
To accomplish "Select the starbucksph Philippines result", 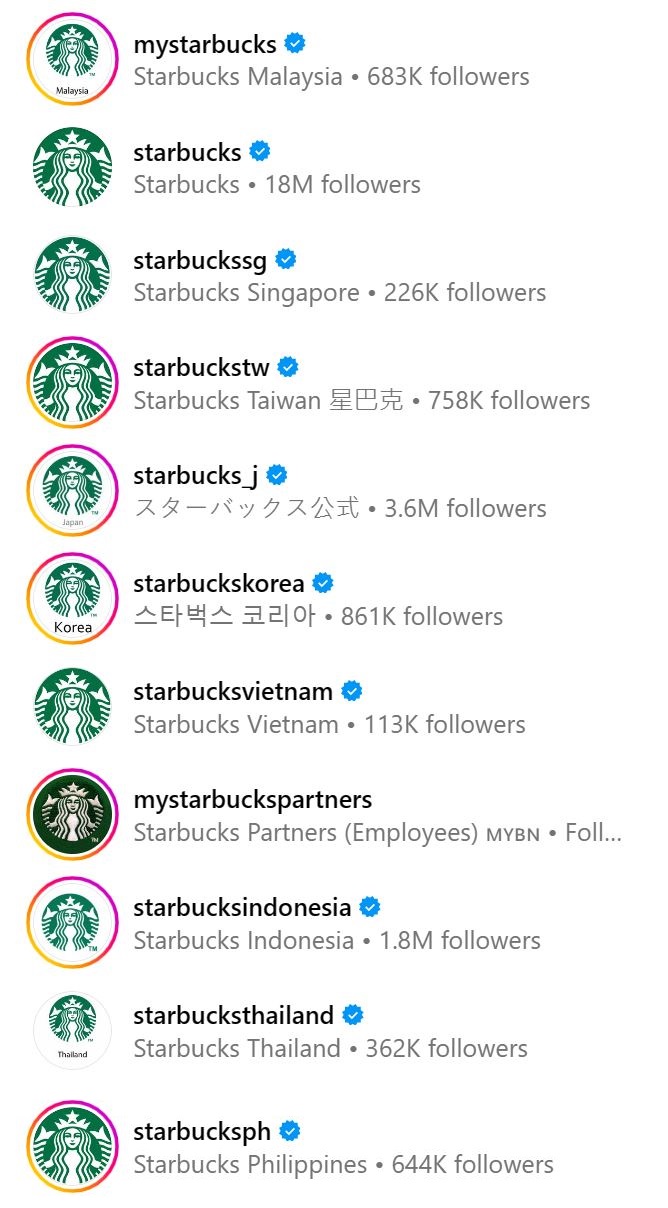I will click(334, 1147).
